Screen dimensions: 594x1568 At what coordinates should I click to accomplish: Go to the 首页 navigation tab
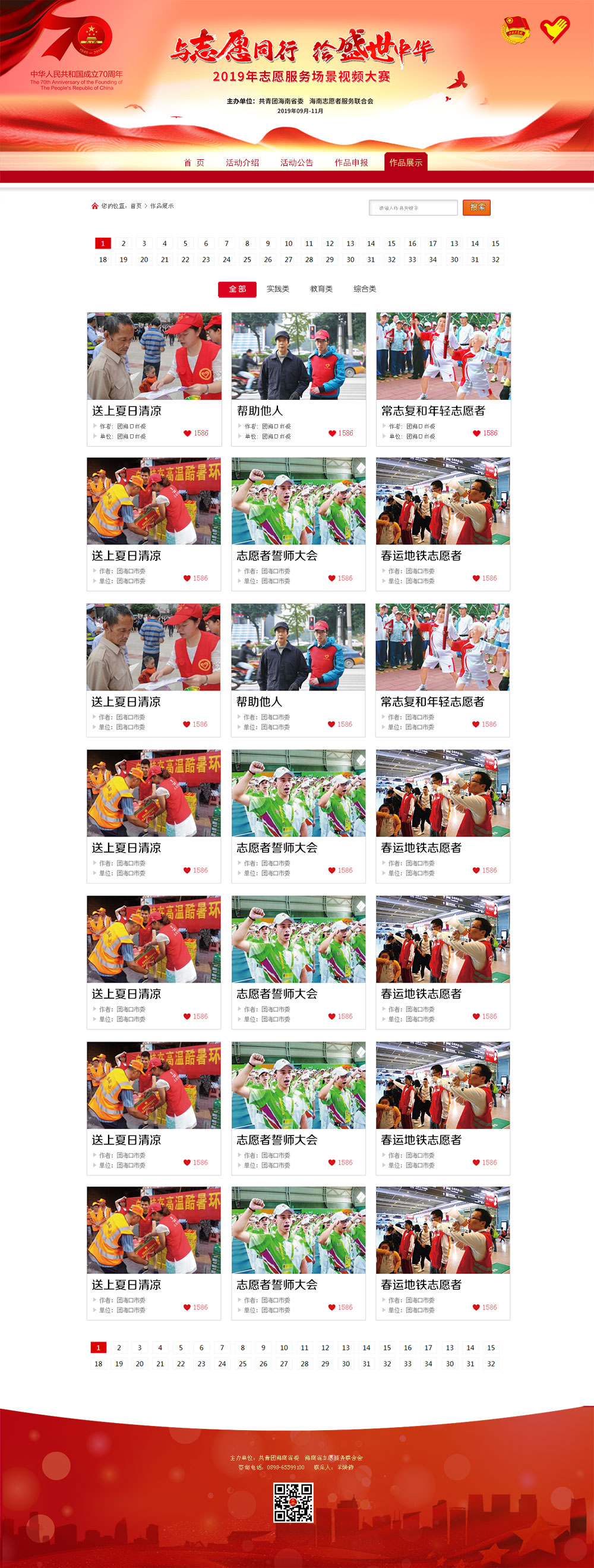pyautogui.click(x=194, y=163)
